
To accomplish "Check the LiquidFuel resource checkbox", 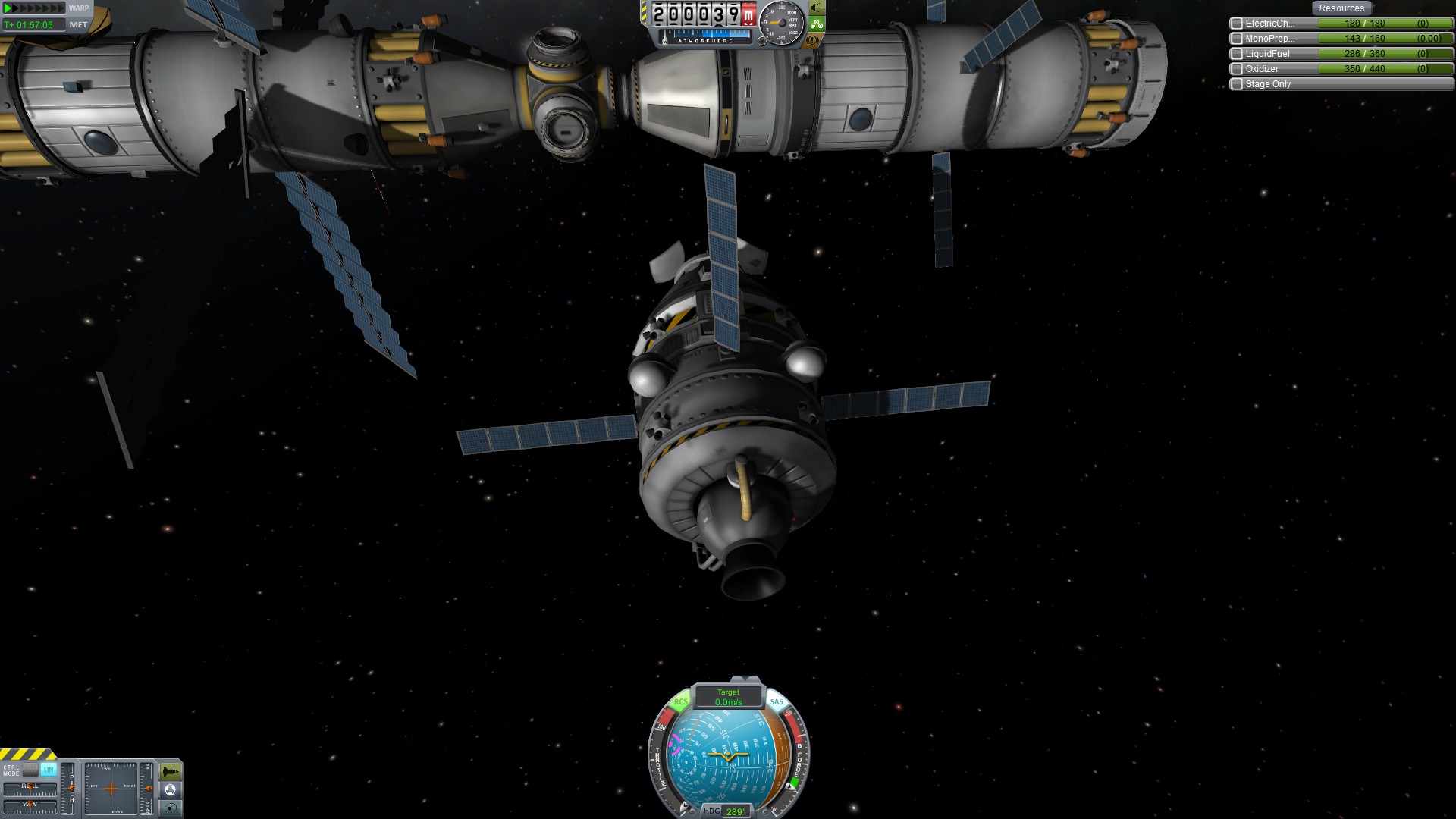I will coord(1237,54).
